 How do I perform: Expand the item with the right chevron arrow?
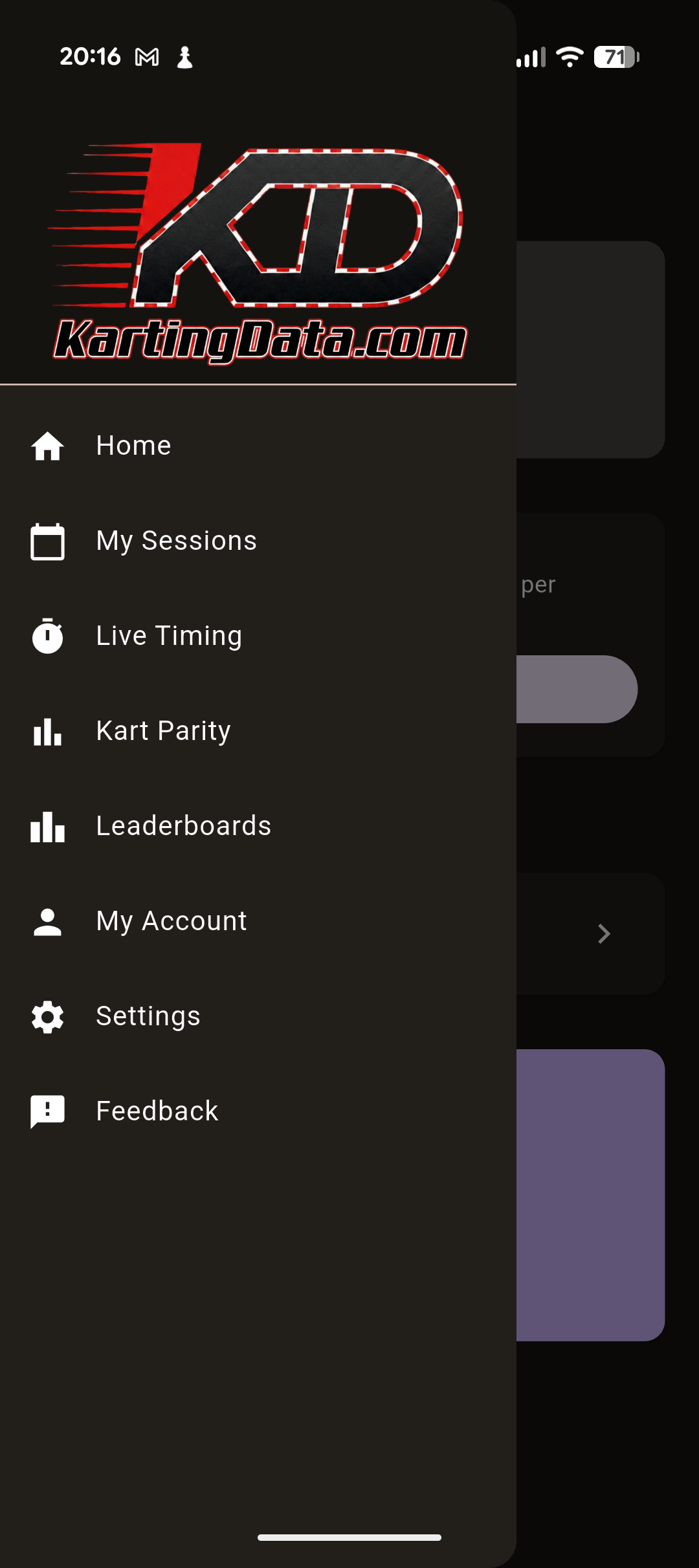click(x=603, y=933)
